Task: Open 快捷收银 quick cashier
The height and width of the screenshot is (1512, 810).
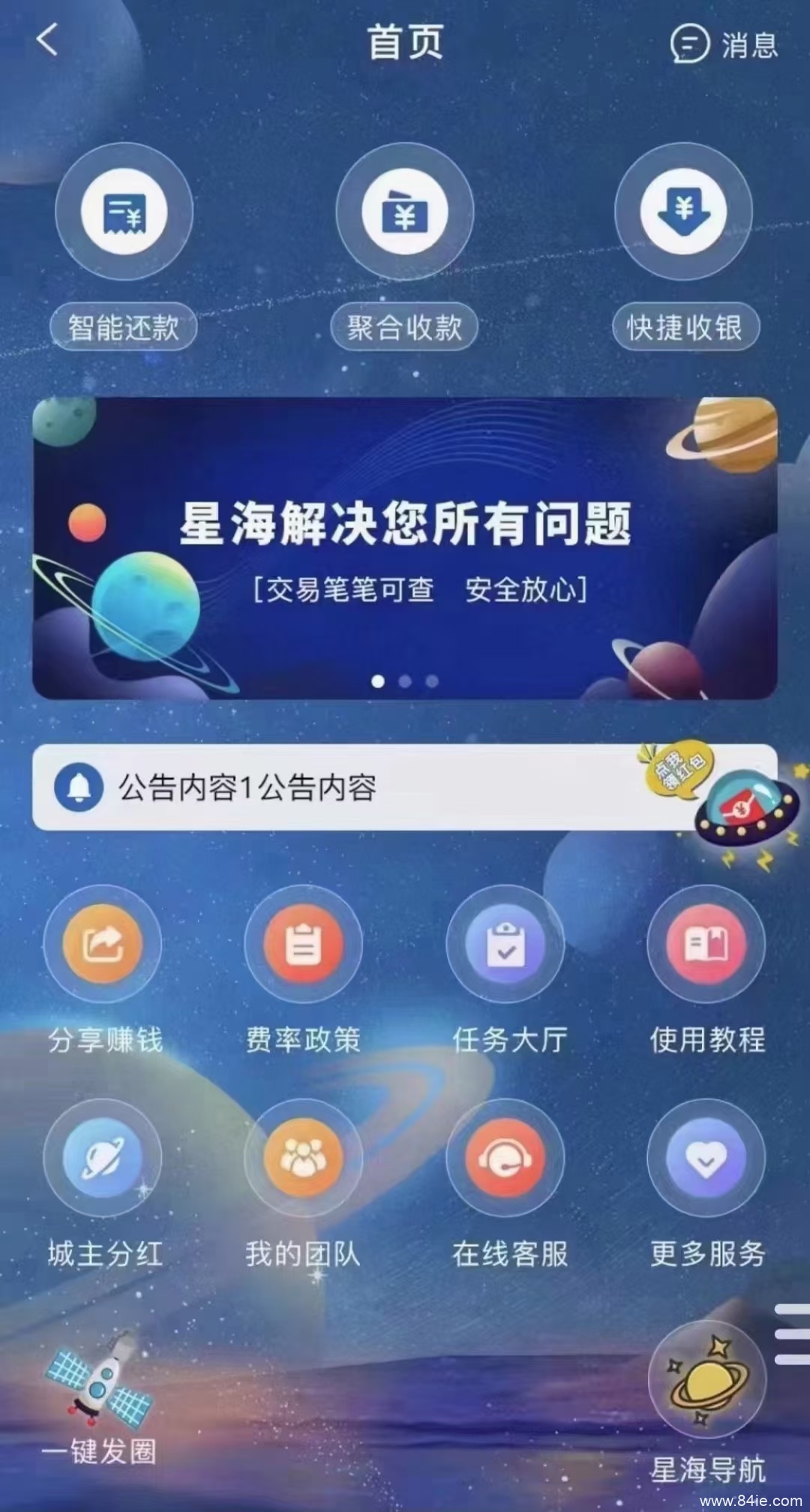Action: click(x=683, y=212)
